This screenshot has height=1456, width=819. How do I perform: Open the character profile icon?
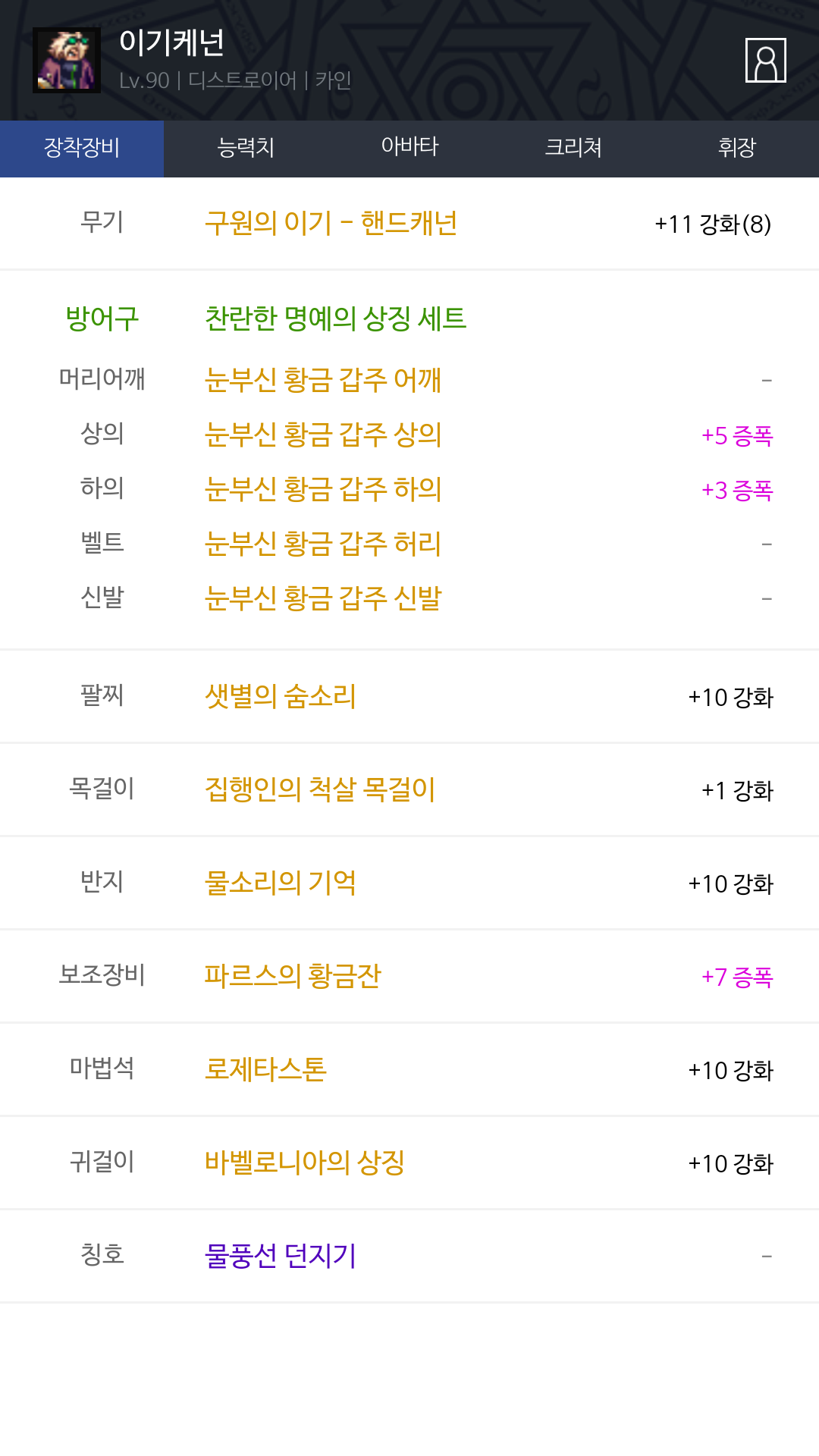click(x=765, y=60)
